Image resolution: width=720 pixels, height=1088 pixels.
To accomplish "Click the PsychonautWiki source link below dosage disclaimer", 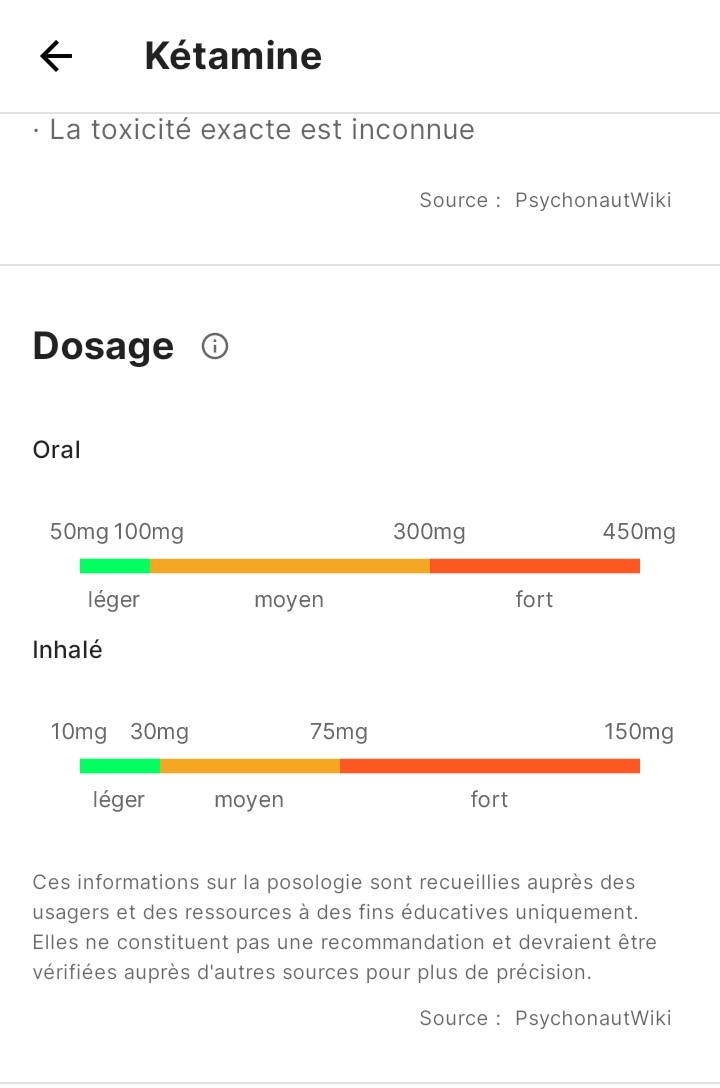I will (x=593, y=1018).
